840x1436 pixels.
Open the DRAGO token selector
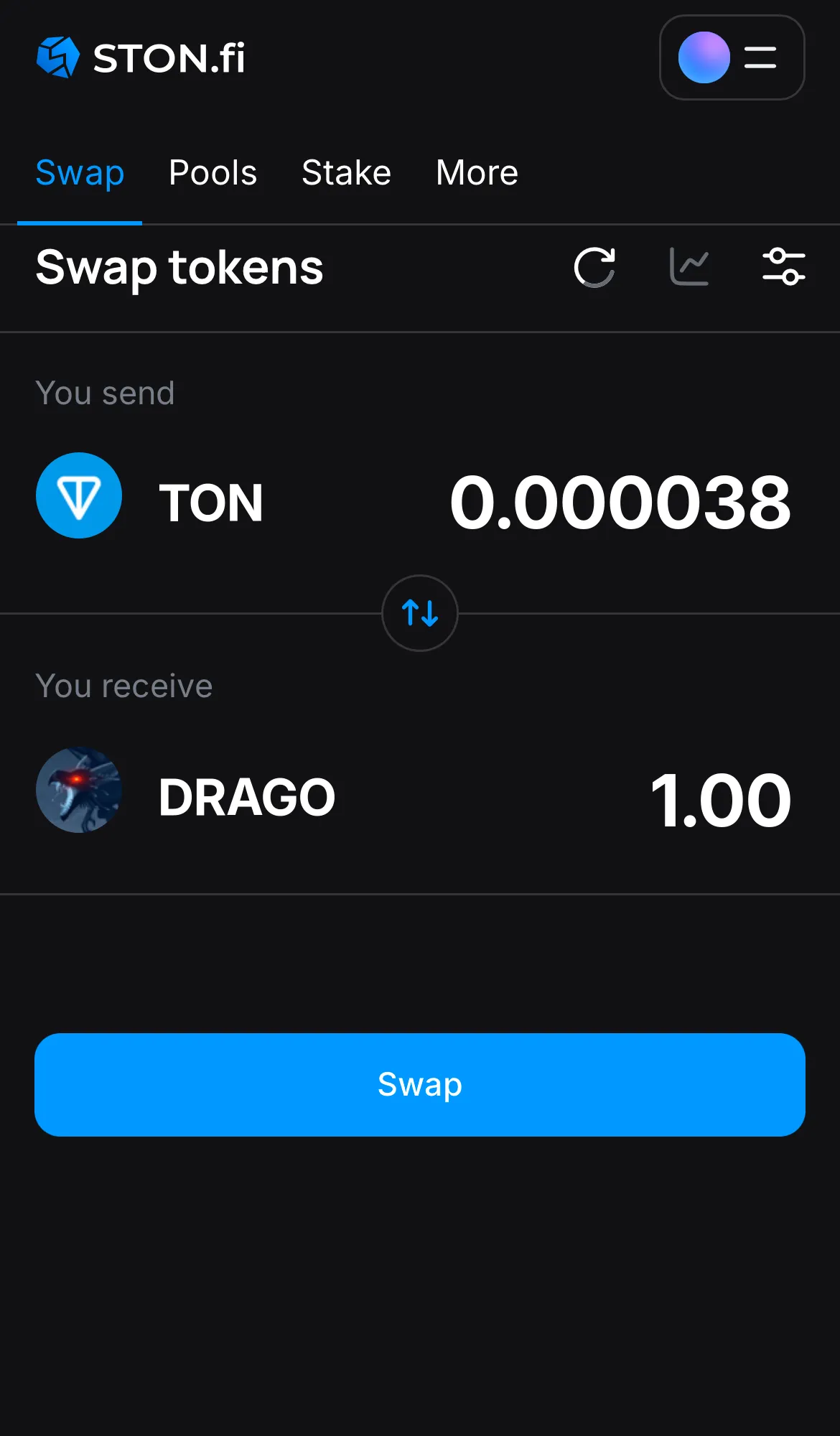[246, 796]
